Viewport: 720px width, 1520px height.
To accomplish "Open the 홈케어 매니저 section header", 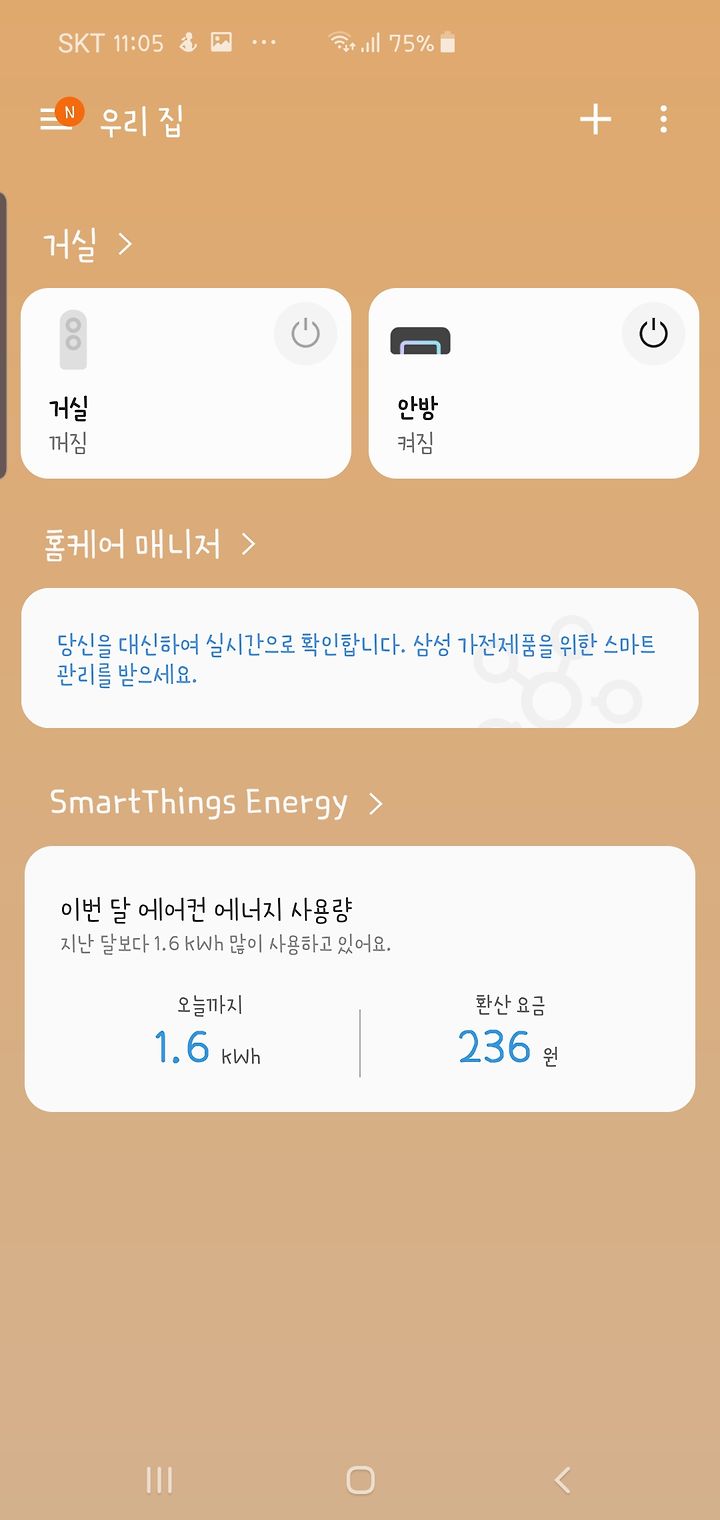I will (x=150, y=544).
